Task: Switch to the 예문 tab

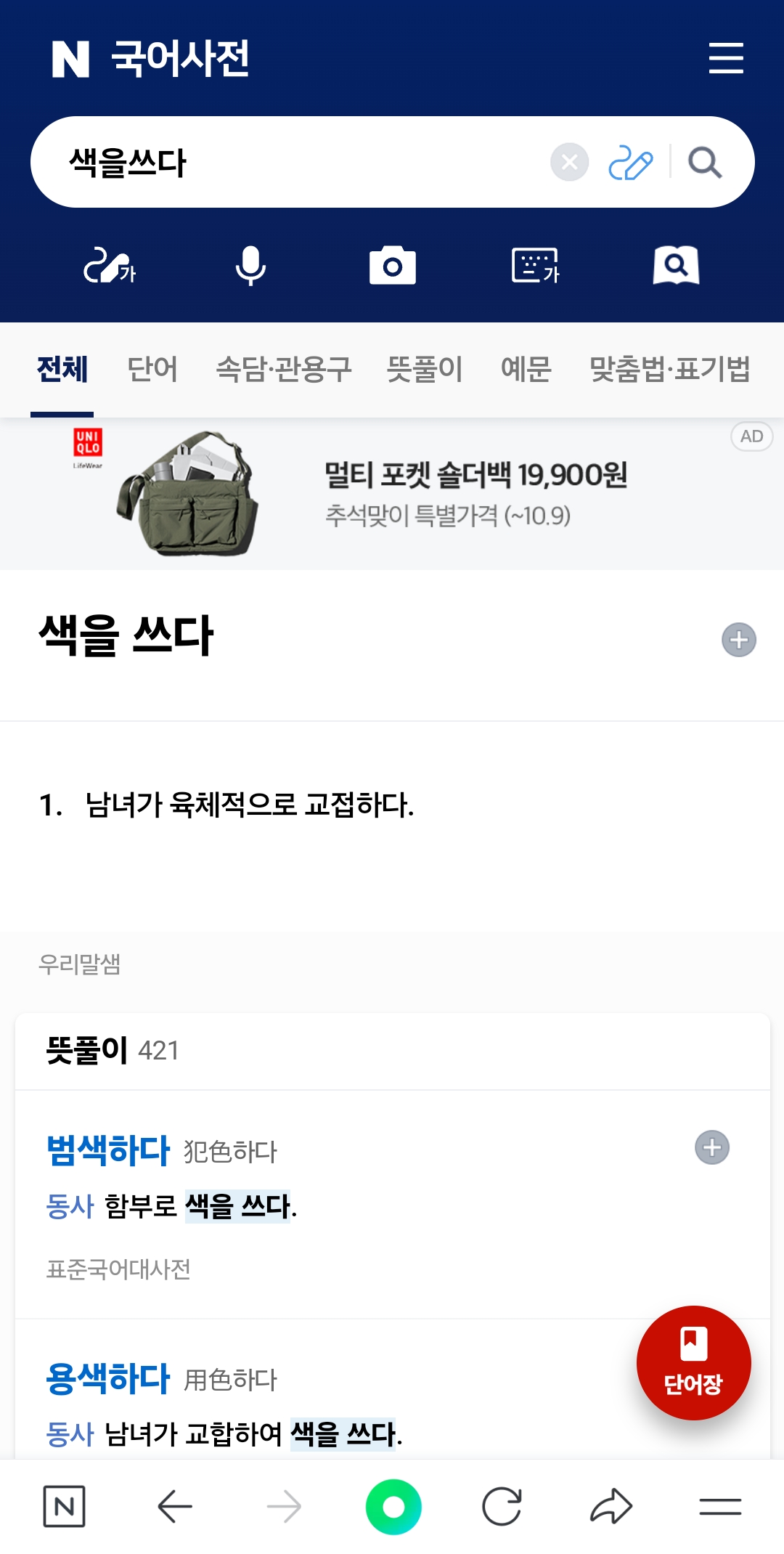Action: pos(526,370)
